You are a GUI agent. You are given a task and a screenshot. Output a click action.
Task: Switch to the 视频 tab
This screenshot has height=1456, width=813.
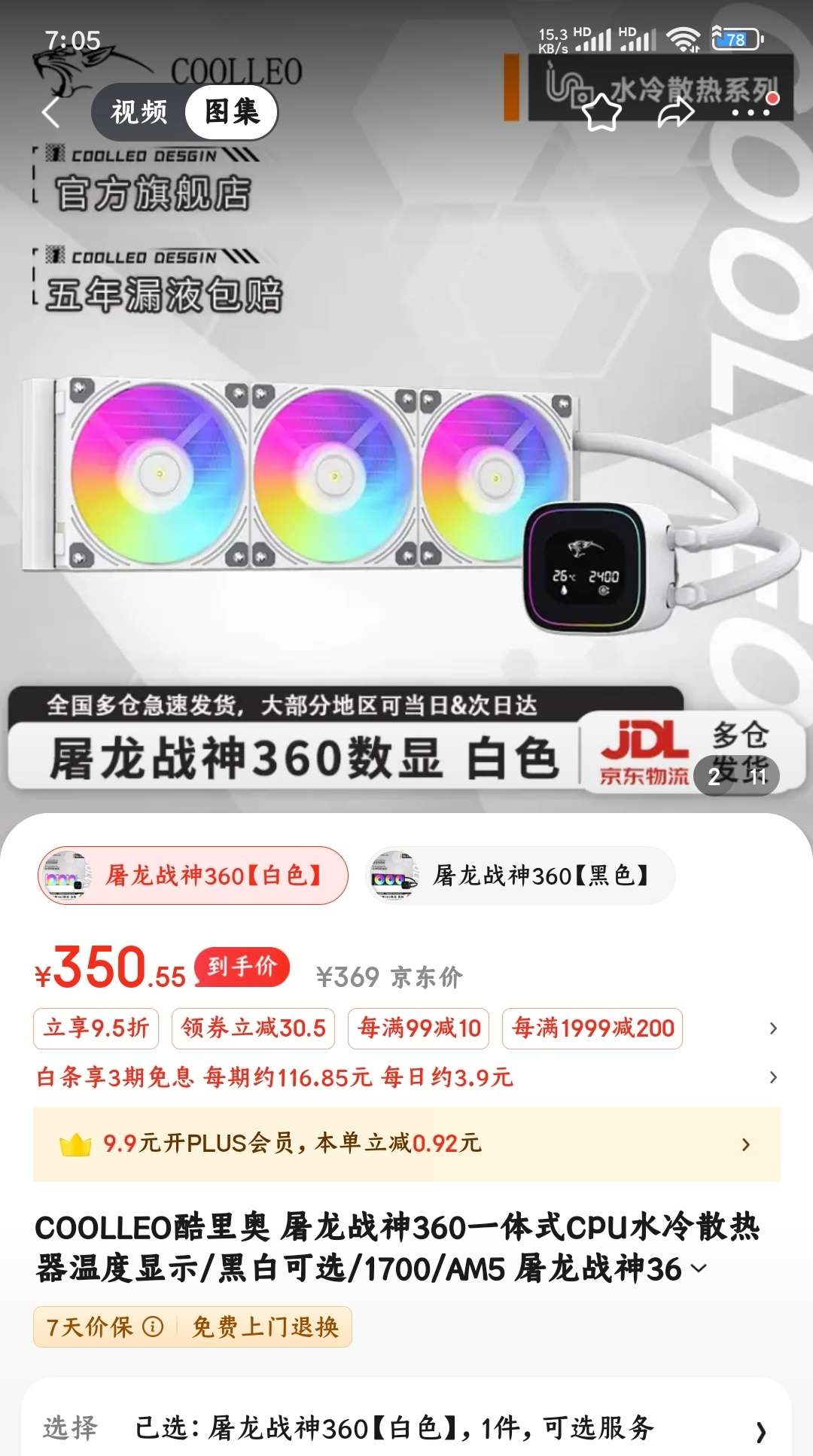point(139,113)
